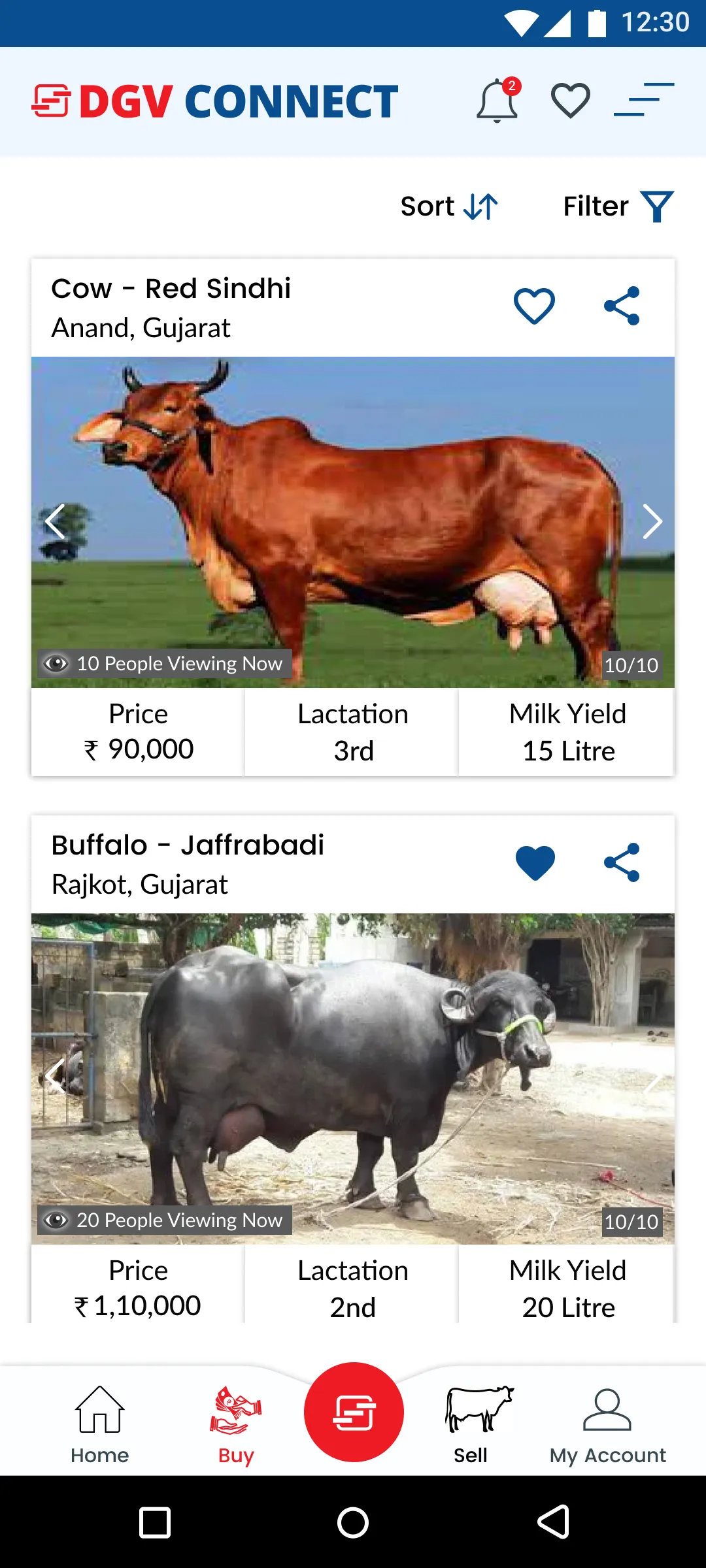Share the Red Sindhi cow listing
The height and width of the screenshot is (1568, 706).
point(622,306)
